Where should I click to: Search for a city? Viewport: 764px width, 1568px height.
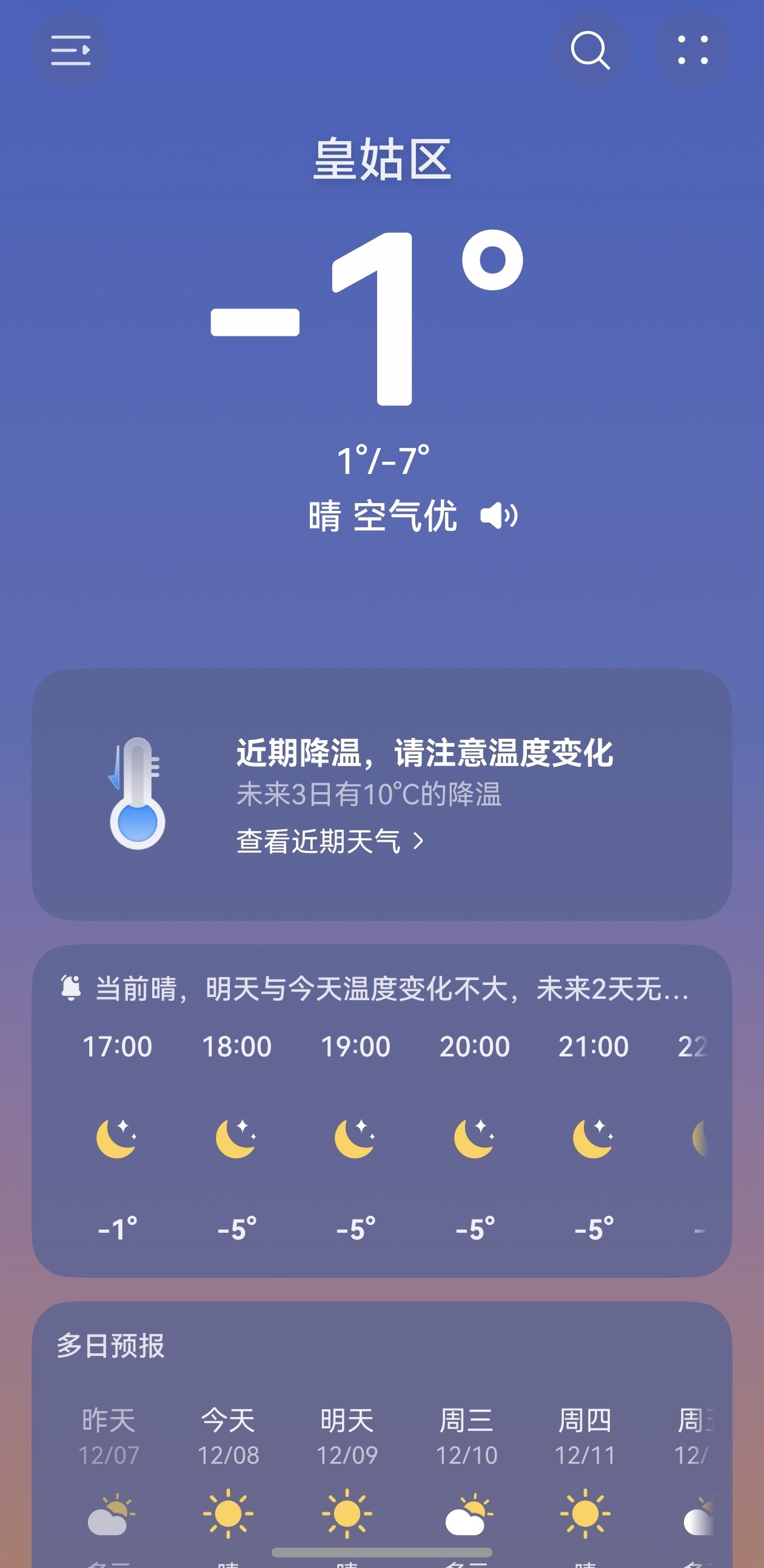590,50
